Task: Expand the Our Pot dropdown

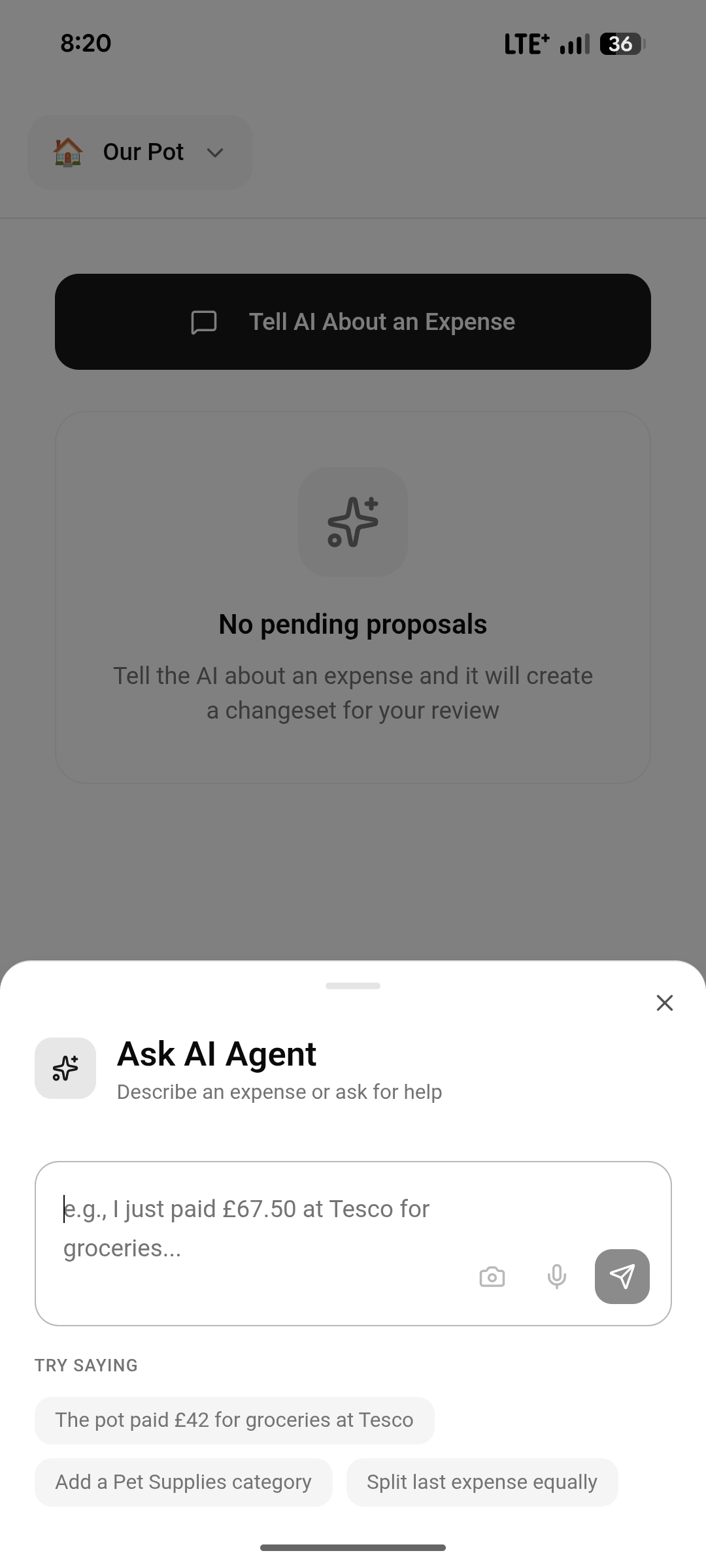Action: point(140,152)
